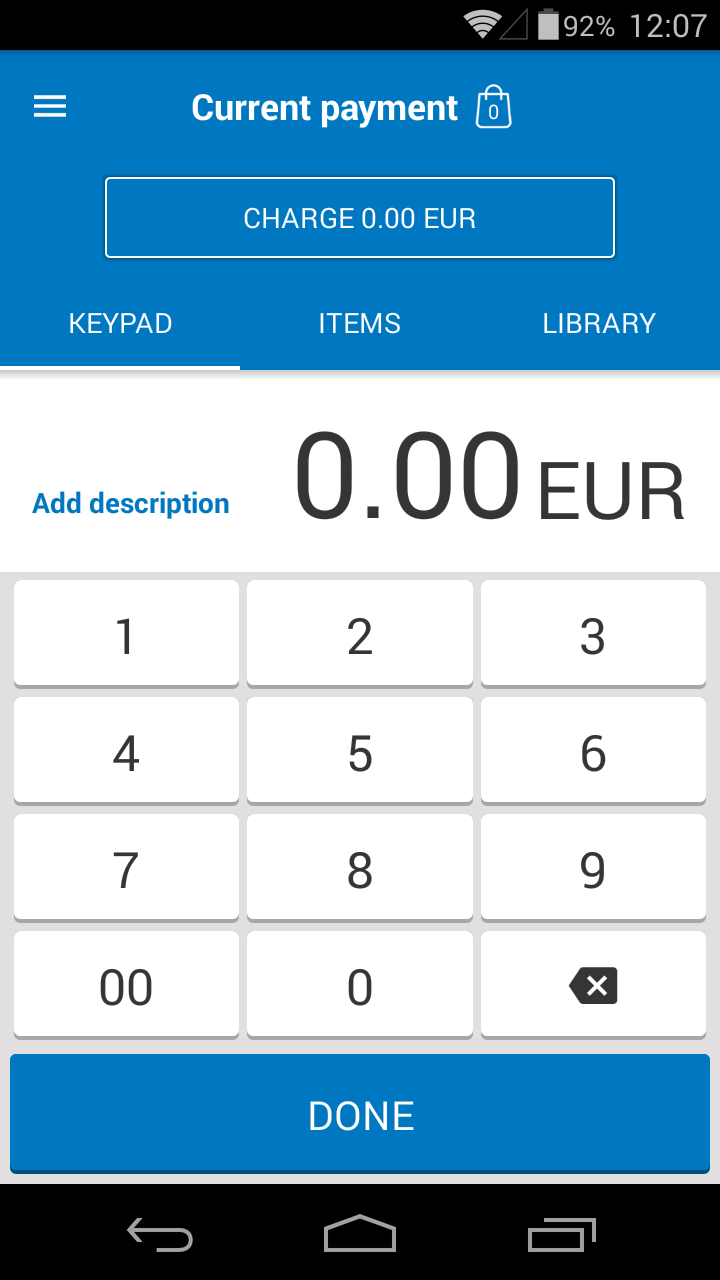Screen dimensions: 720x1280
Task: Switch to the ITEMS tab
Action: (359, 323)
